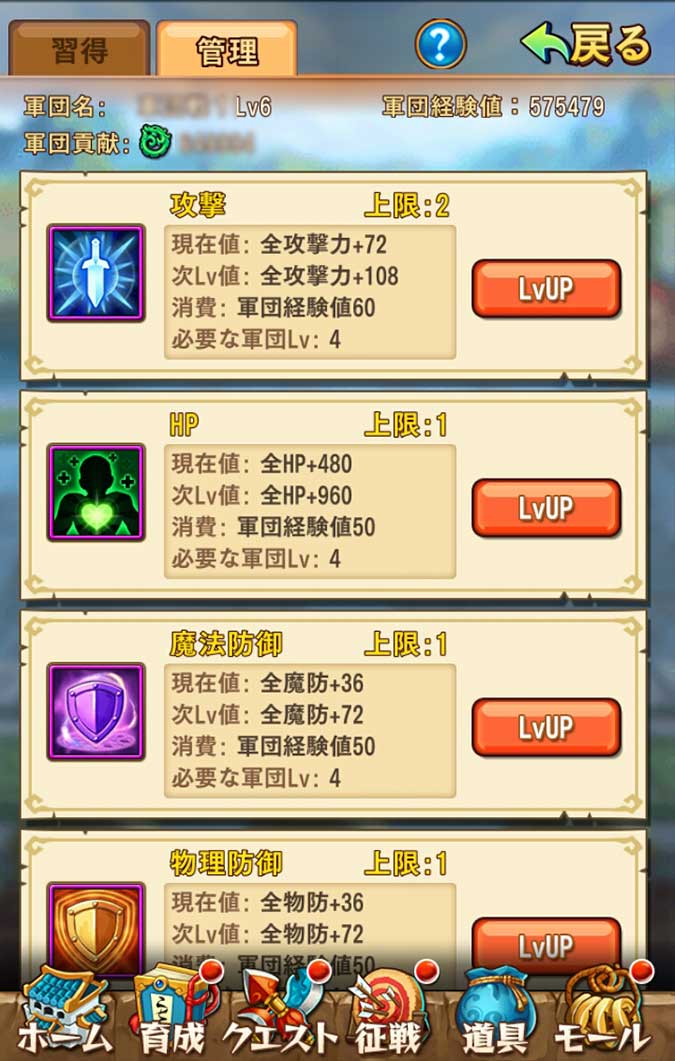Viewport: 675px width, 1061px height.
Task: Open the help question mark icon
Action: coord(440,44)
